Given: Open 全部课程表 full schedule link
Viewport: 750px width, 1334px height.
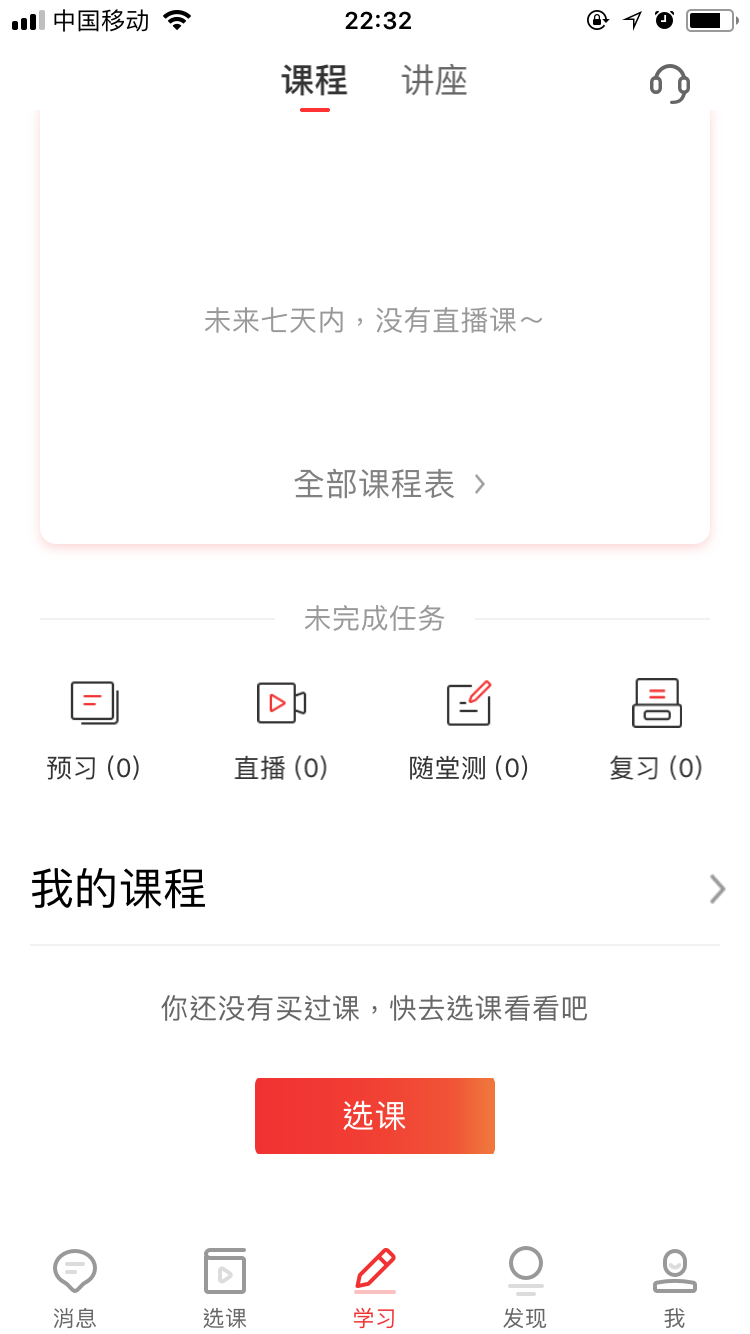Looking at the screenshot, I should tap(390, 484).
